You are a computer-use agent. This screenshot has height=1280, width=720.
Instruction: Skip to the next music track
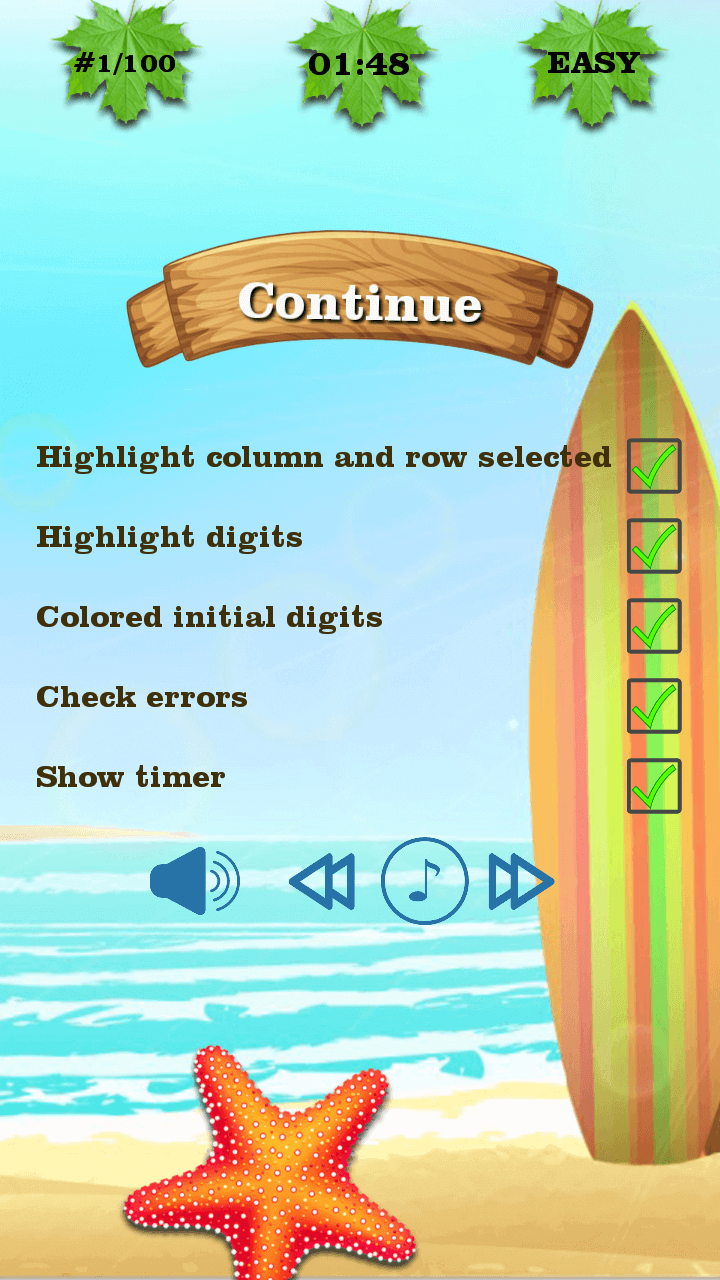click(520, 882)
